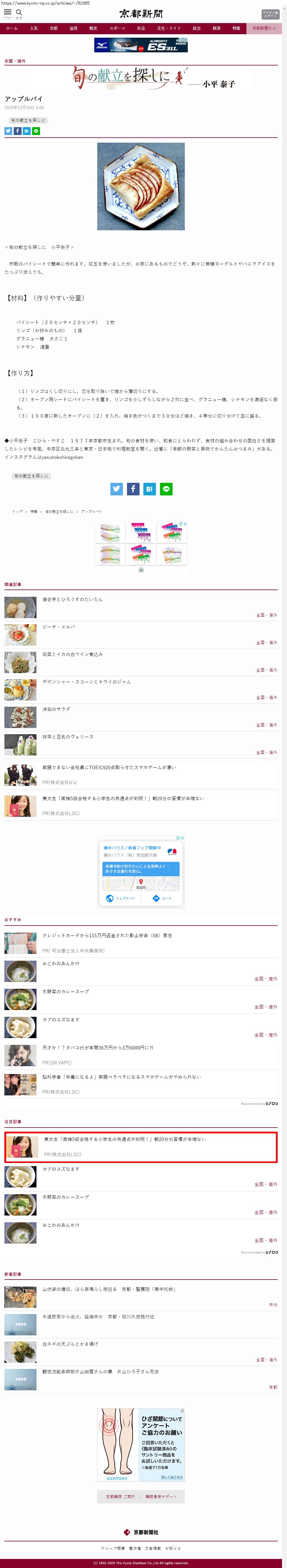Switch to the スポーツ tab

(x=117, y=28)
